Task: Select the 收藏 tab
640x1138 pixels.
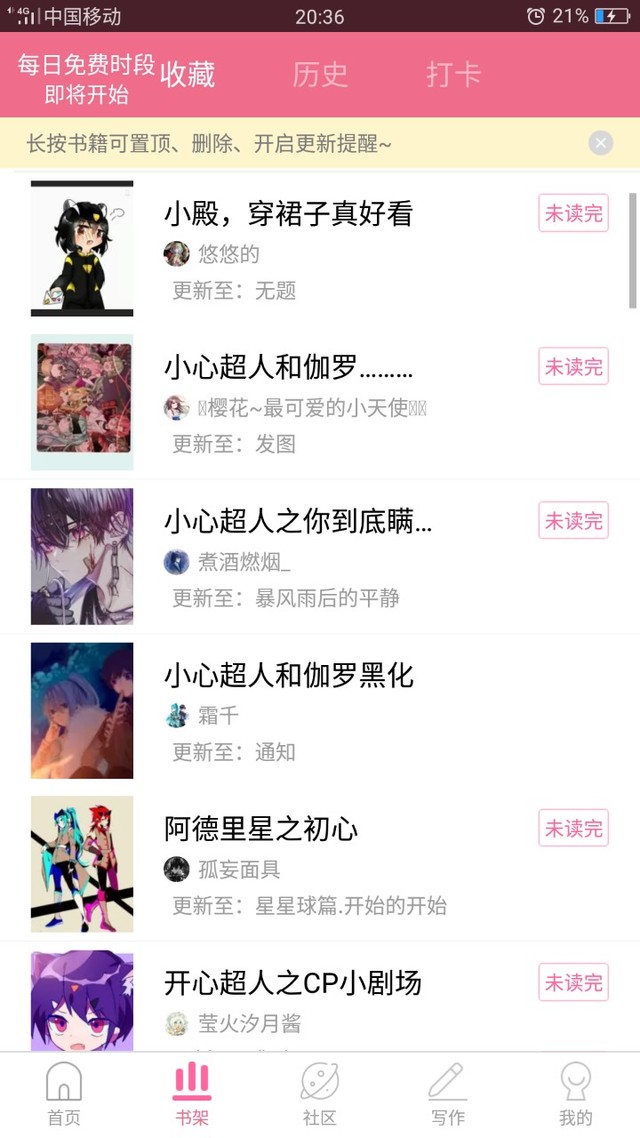Action: pyautogui.click(x=188, y=75)
